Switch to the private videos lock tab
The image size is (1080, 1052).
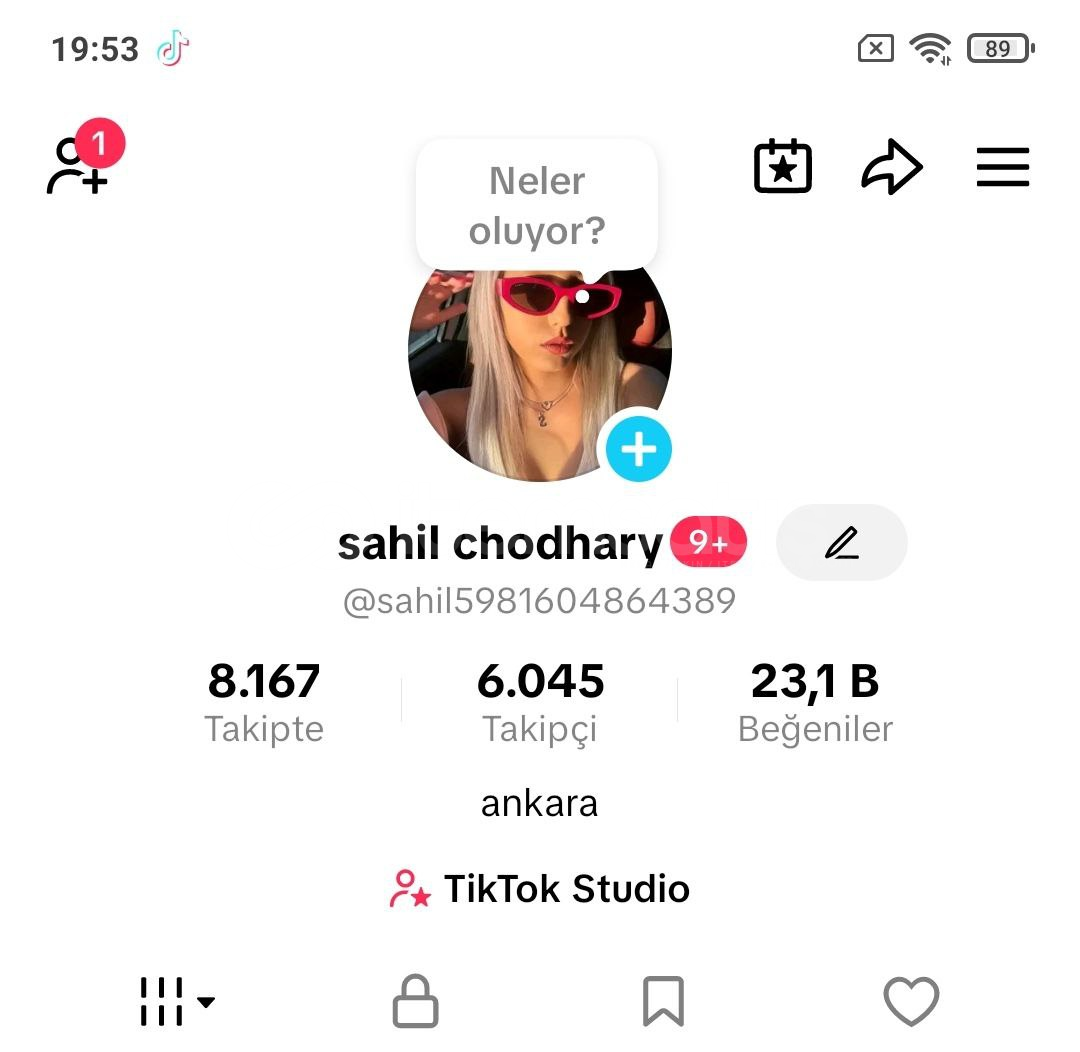coord(415,1001)
